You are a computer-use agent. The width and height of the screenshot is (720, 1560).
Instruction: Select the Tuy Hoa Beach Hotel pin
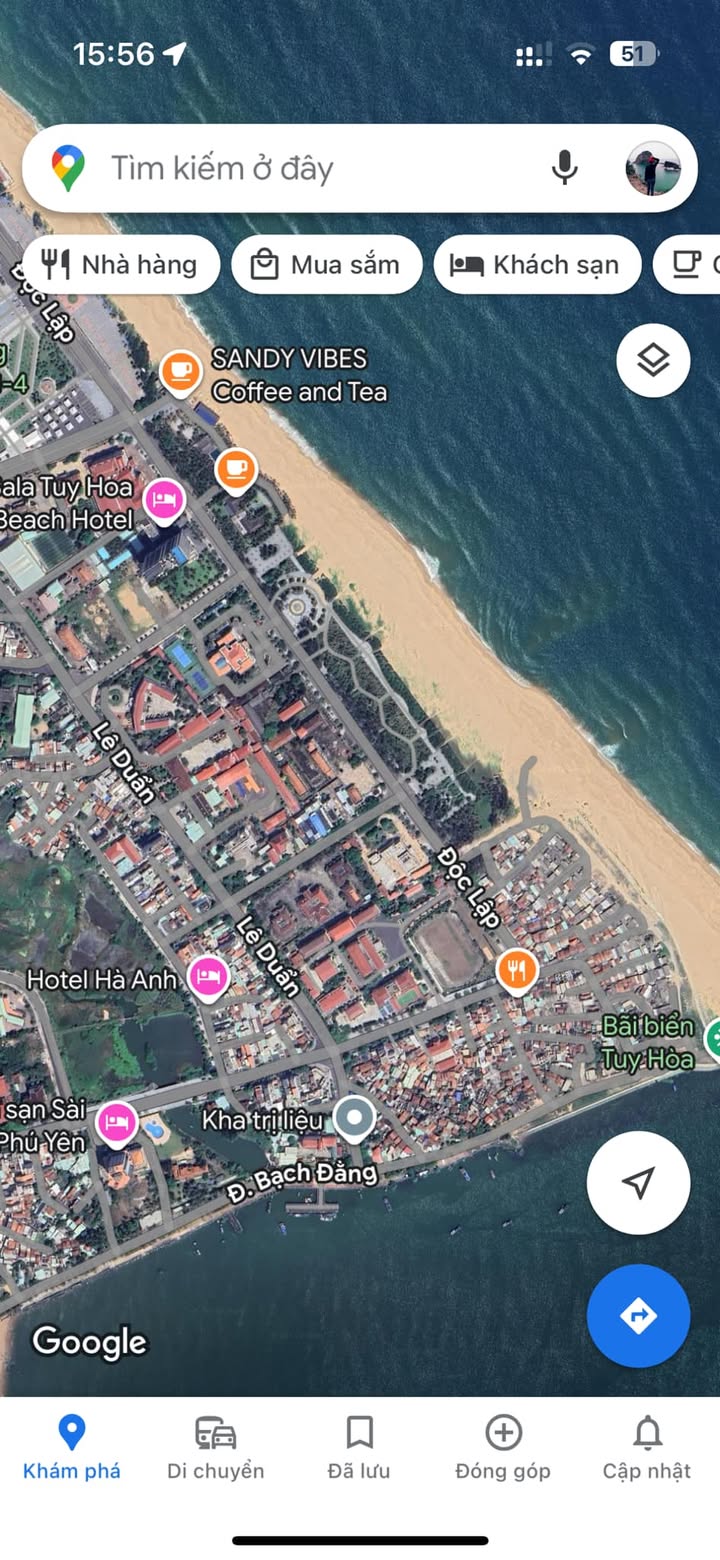(165, 501)
